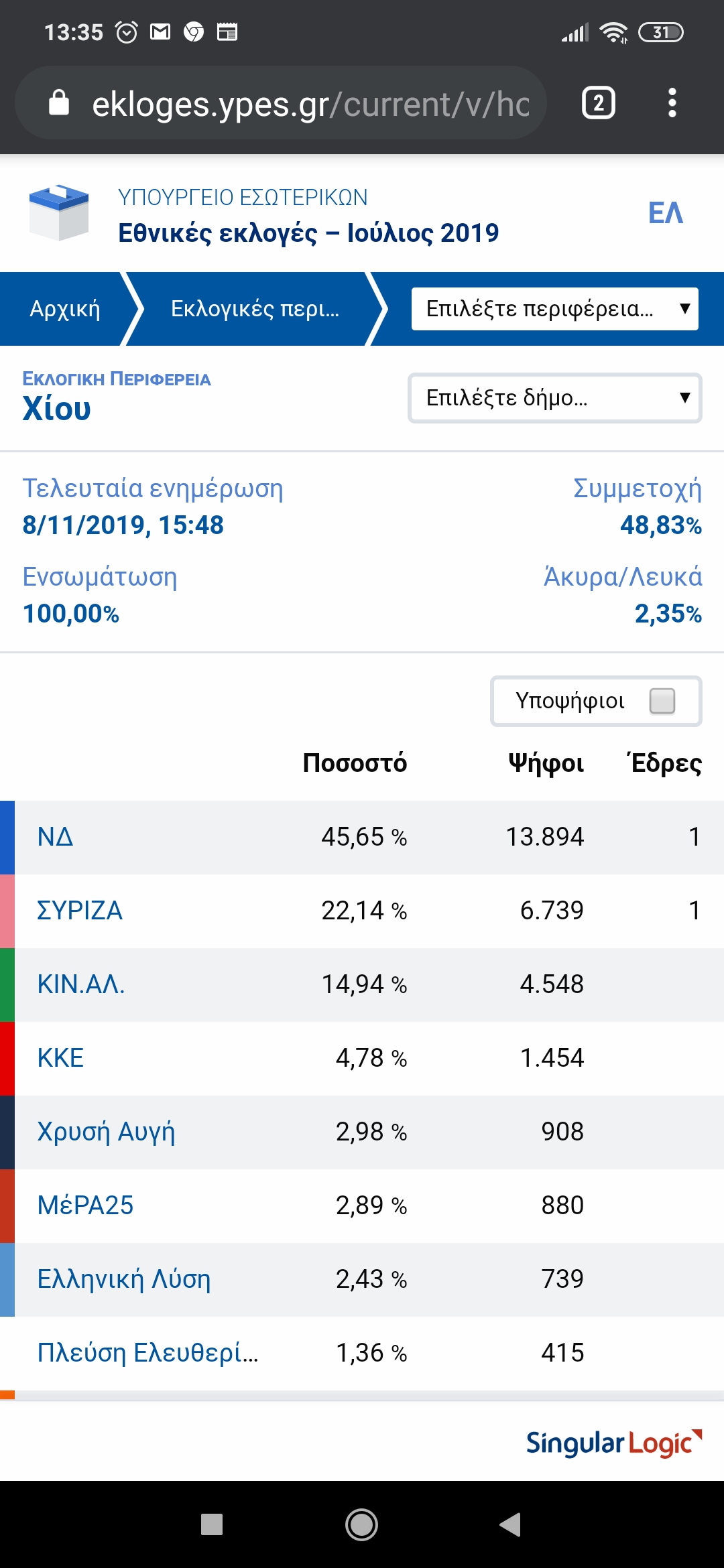View Ελληνική Λύση party details
The width and height of the screenshot is (724, 1568).
[124, 1279]
